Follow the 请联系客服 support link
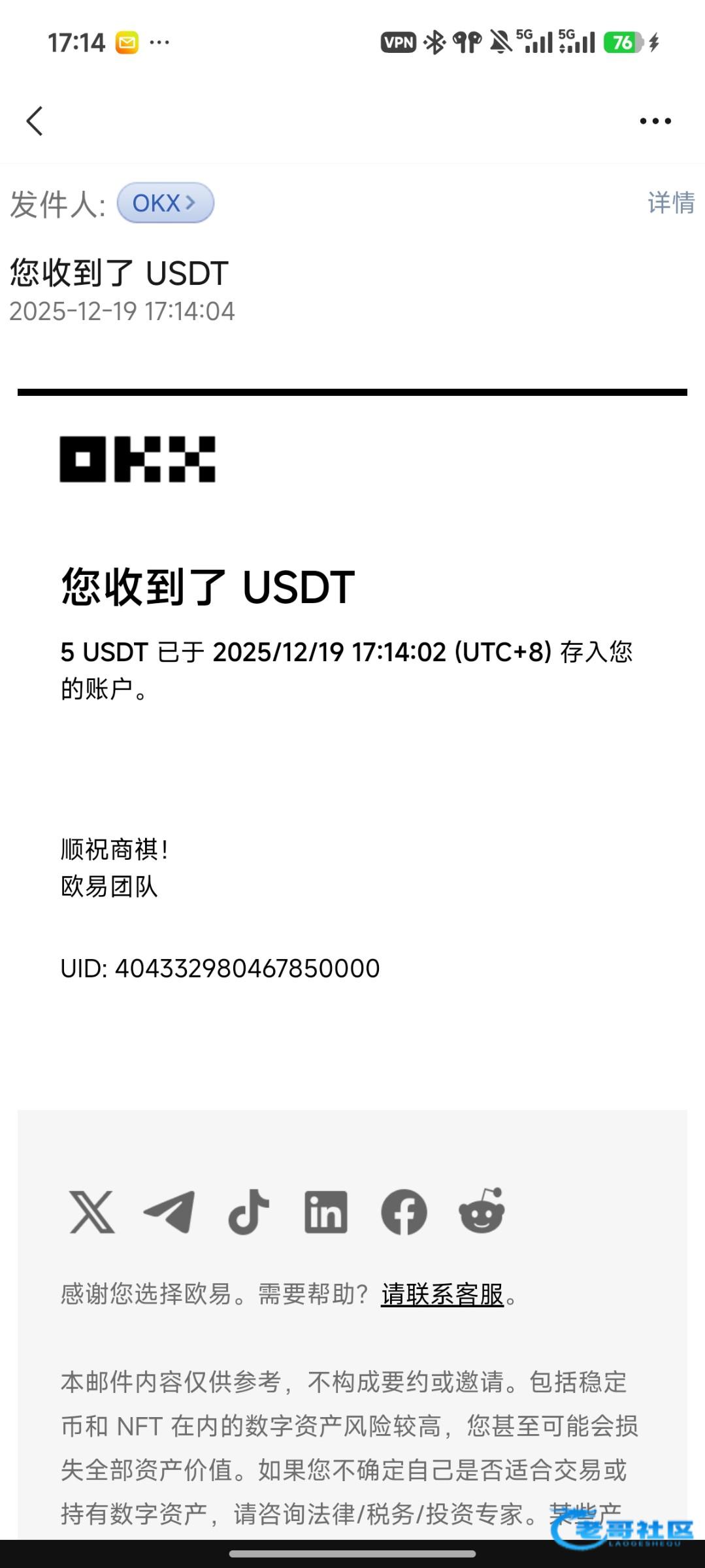Screen dimensions: 705x1568 coord(442,1294)
